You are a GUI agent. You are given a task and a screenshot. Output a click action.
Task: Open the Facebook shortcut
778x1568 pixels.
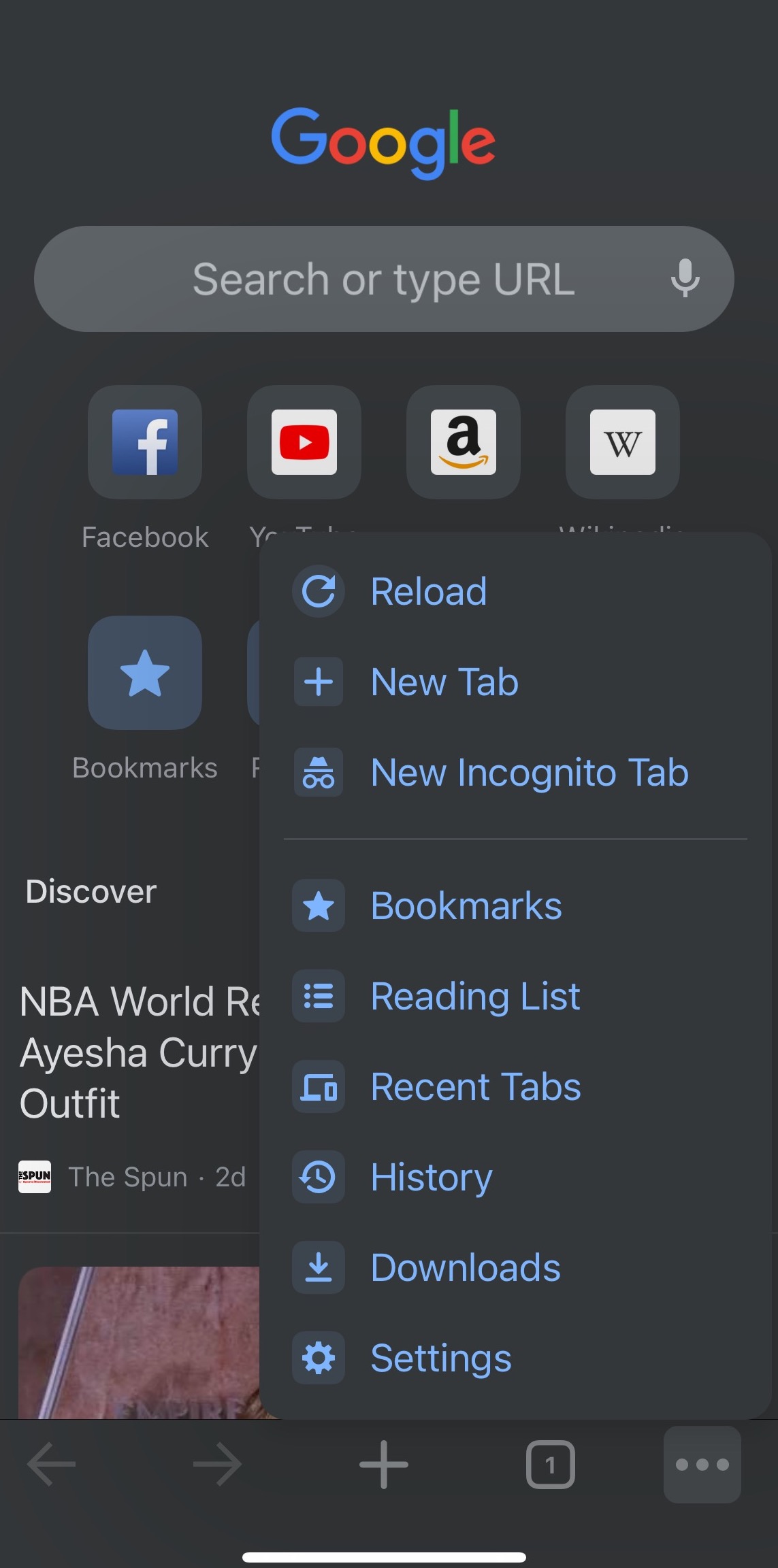(x=145, y=442)
